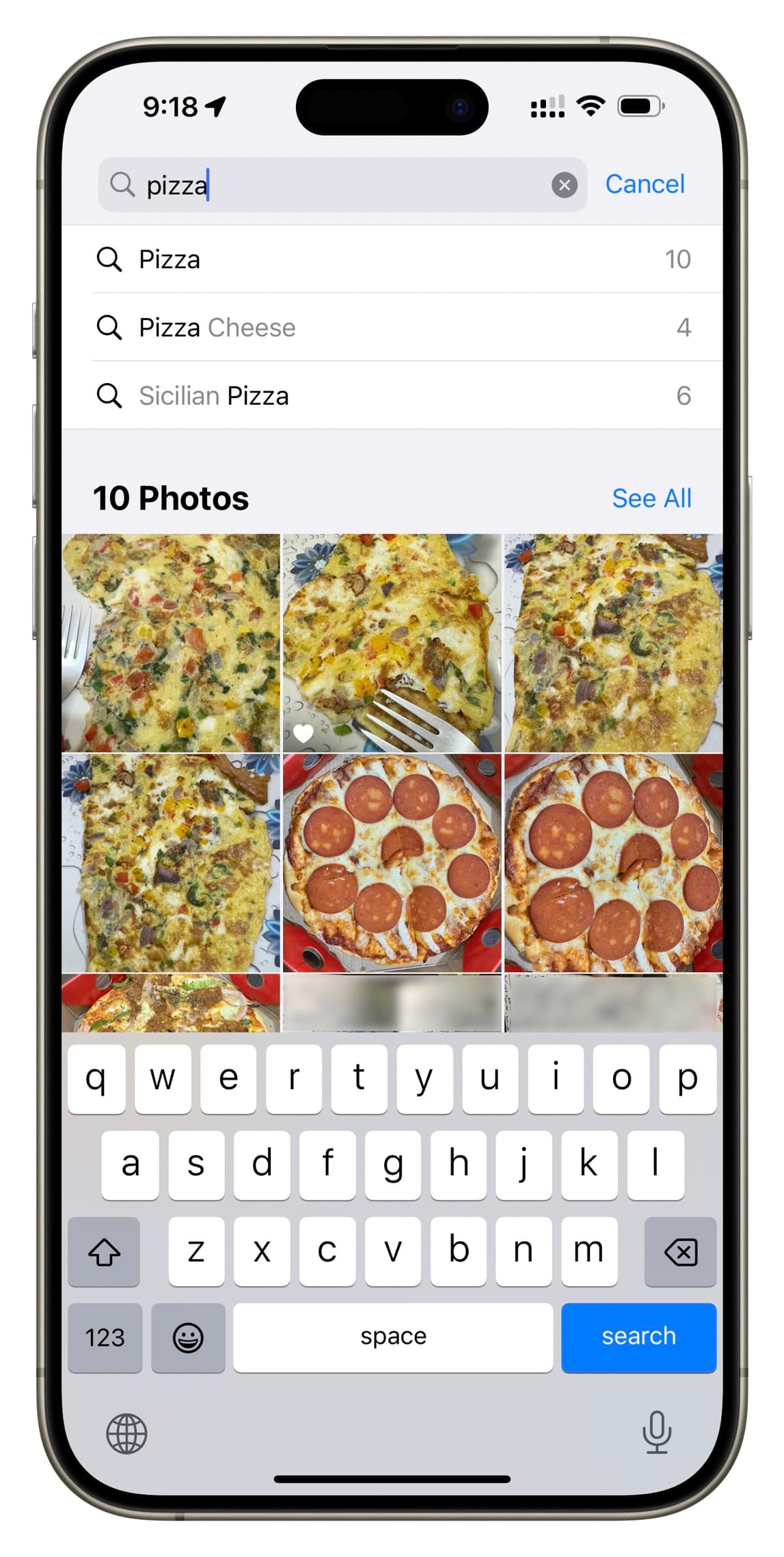The width and height of the screenshot is (784, 1557).
Task: Select the Pizza Cheese search suggestion
Action: [x=217, y=328]
